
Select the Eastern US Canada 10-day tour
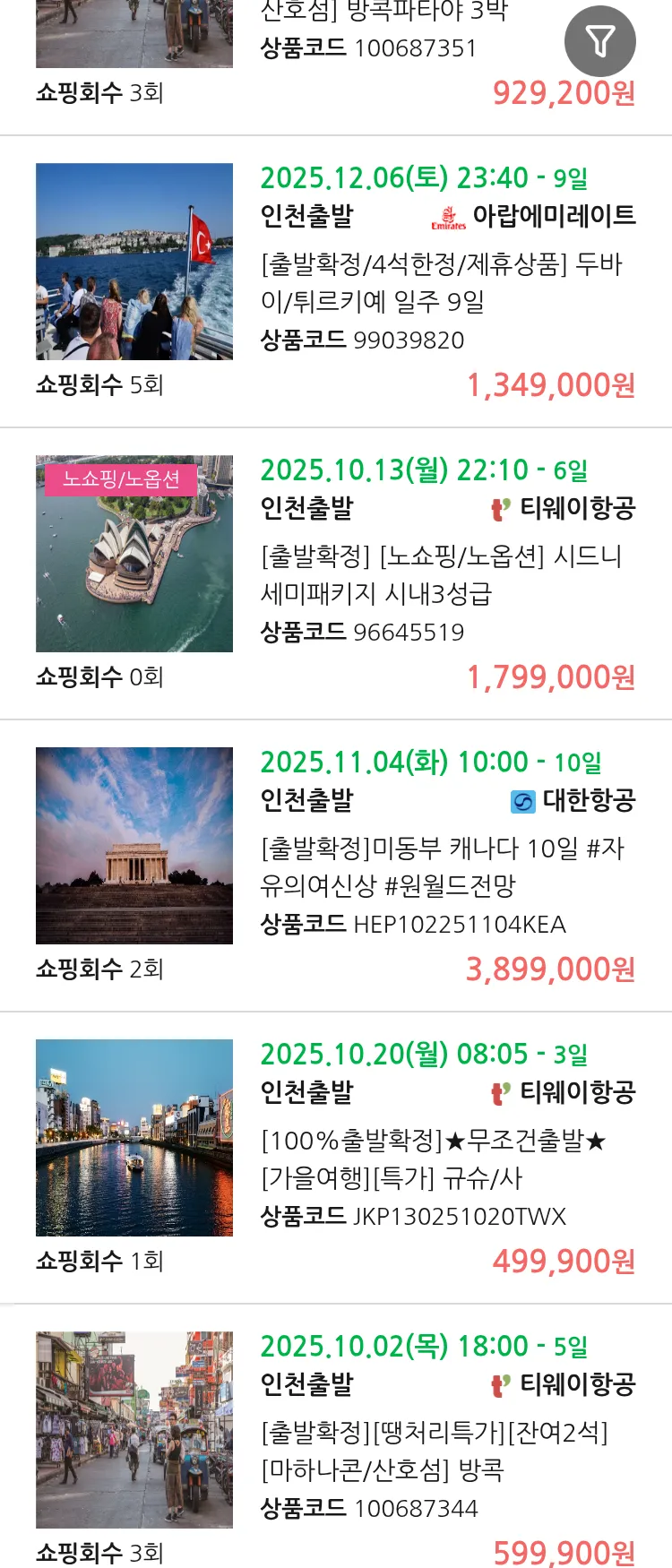442,866
